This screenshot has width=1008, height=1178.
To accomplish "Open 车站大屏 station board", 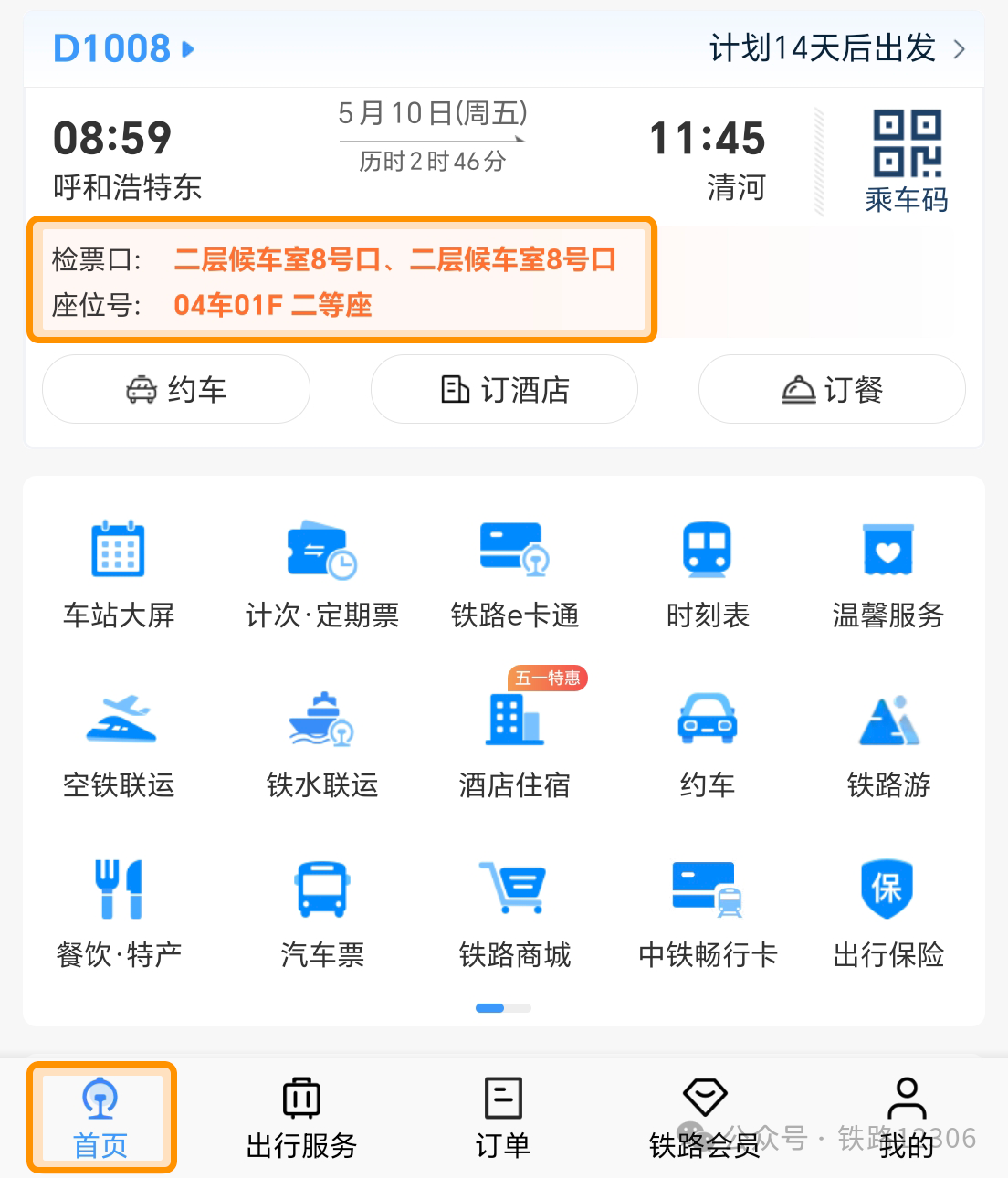I will 119,573.
